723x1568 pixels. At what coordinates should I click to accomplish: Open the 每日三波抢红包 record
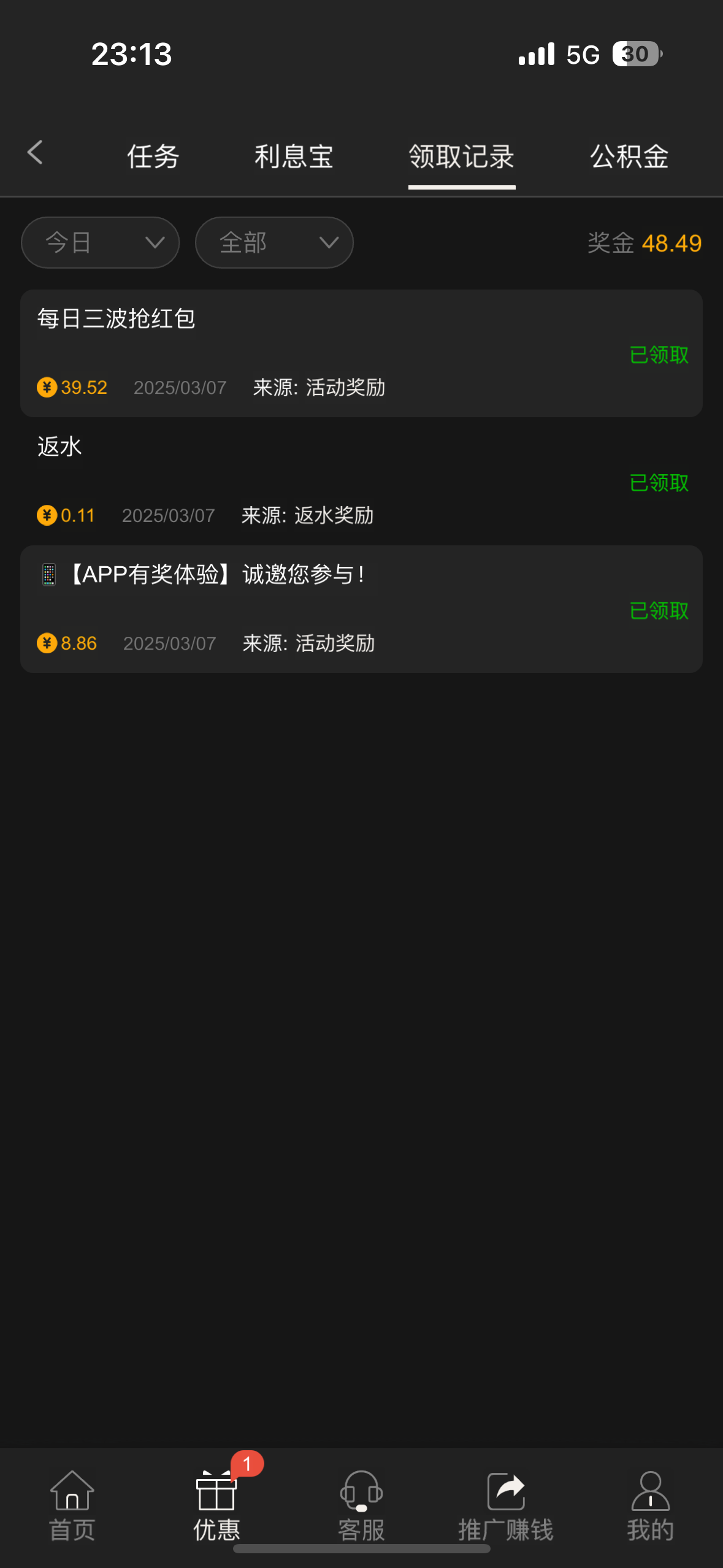click(x=361, y=353)
